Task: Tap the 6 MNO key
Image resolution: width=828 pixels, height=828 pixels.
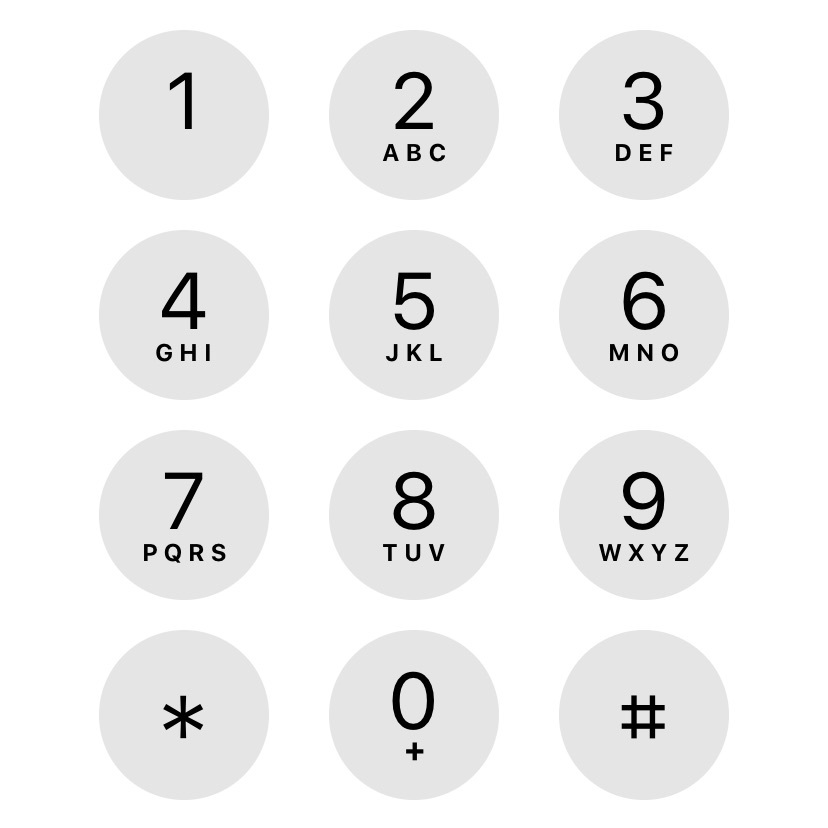Action: click(x=644, y=315)
